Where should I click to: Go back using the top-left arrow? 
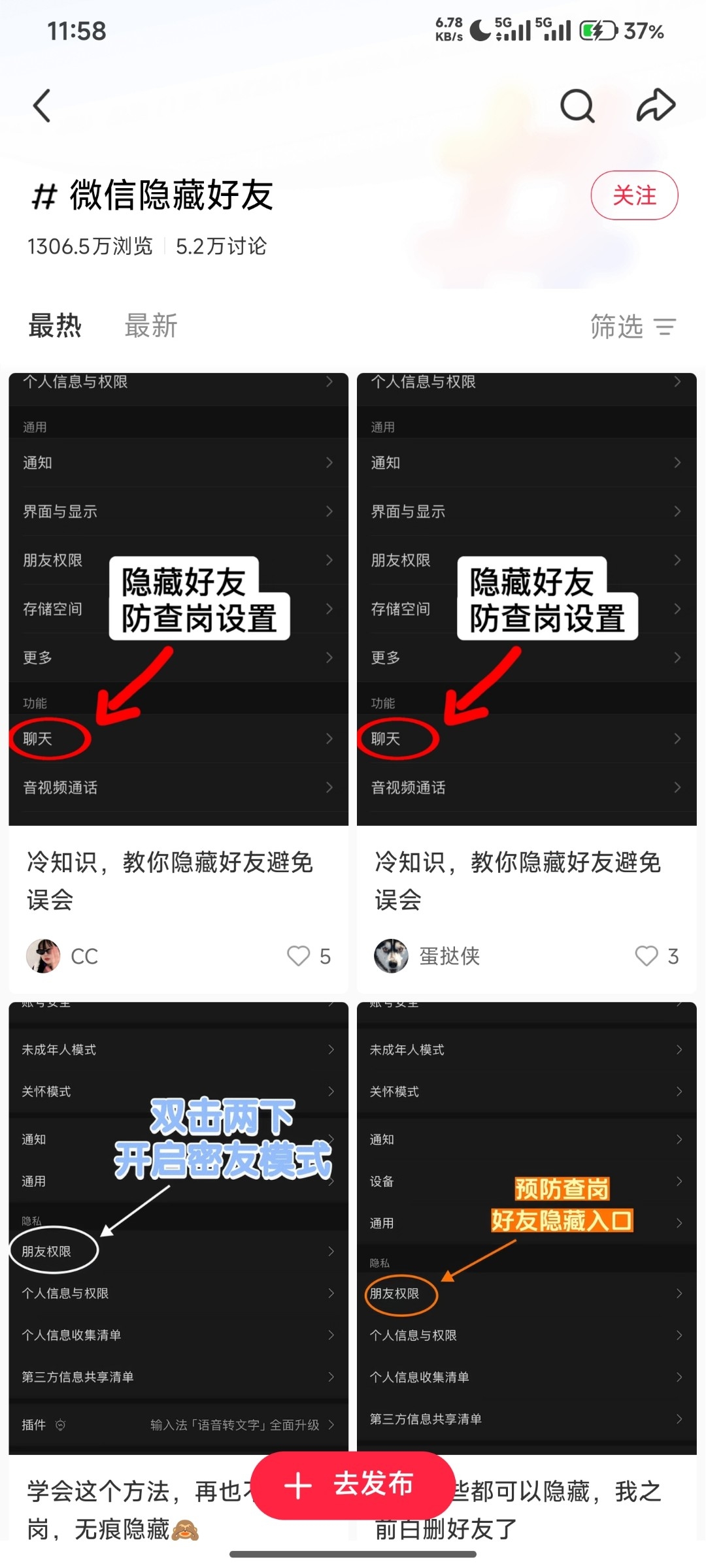click(x=42, y=106)
